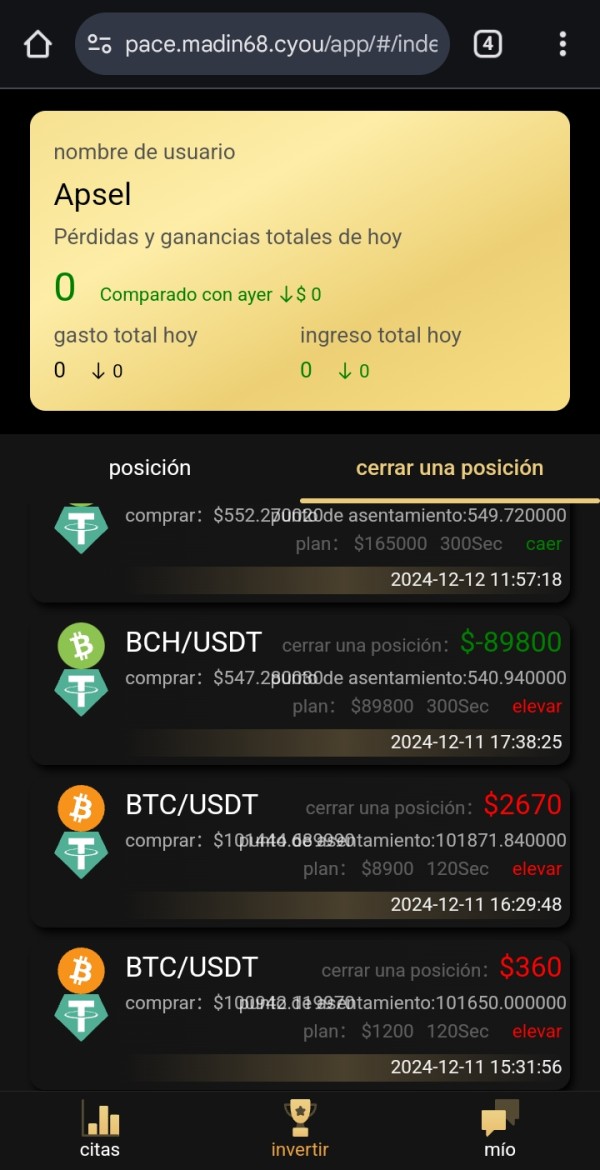Open the tab switcher showing 4 tabs

(487, 44)
